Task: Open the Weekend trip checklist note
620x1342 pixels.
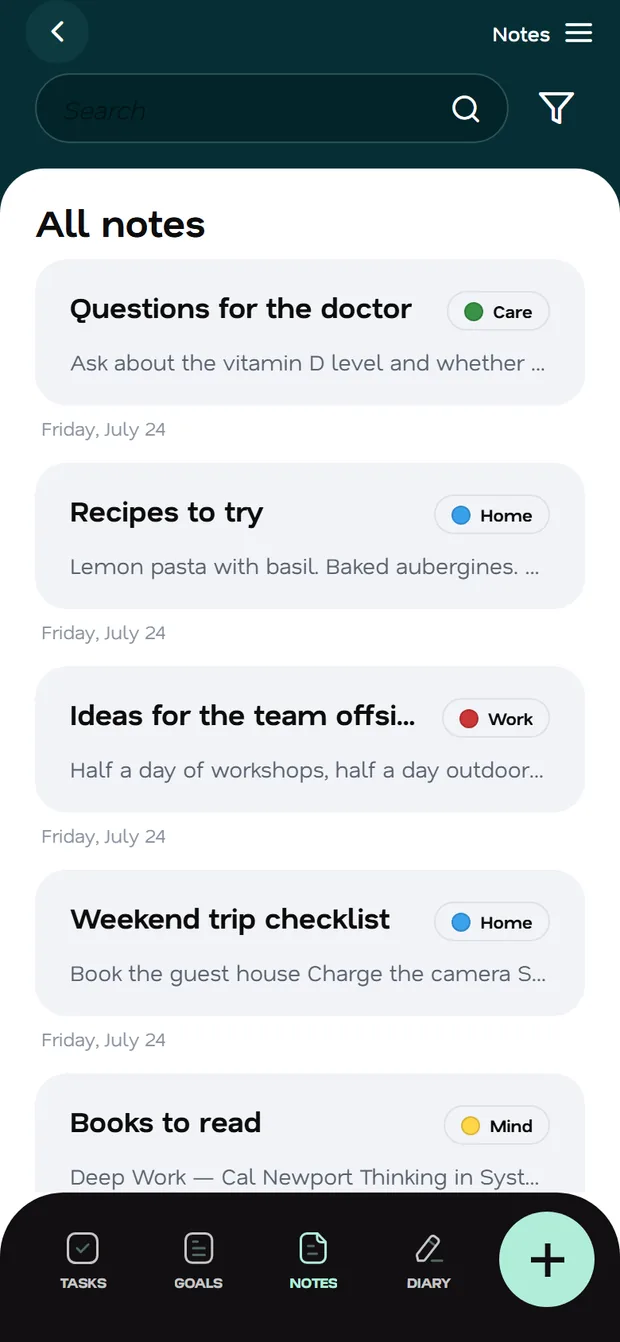Action: [310, 943]
